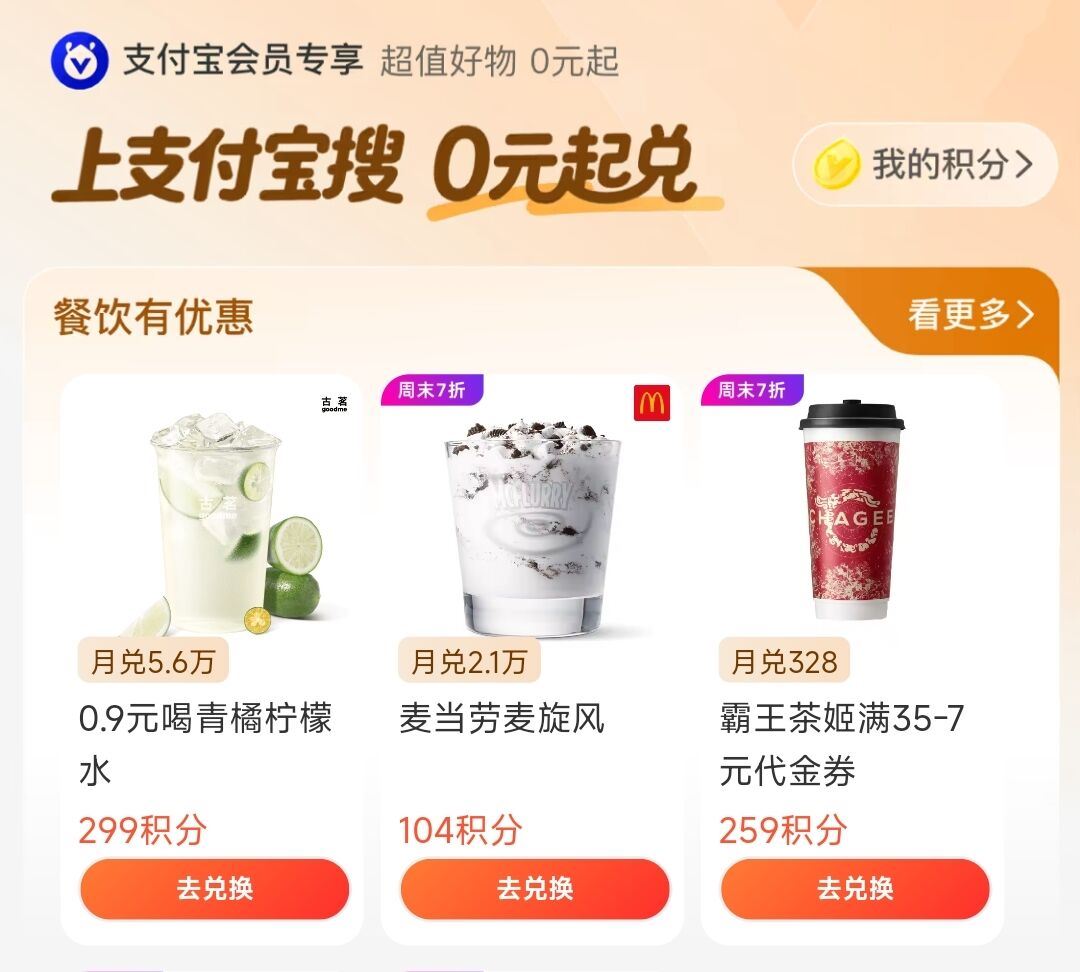Open 我的积分 points balance

click(x=925, y=165)
